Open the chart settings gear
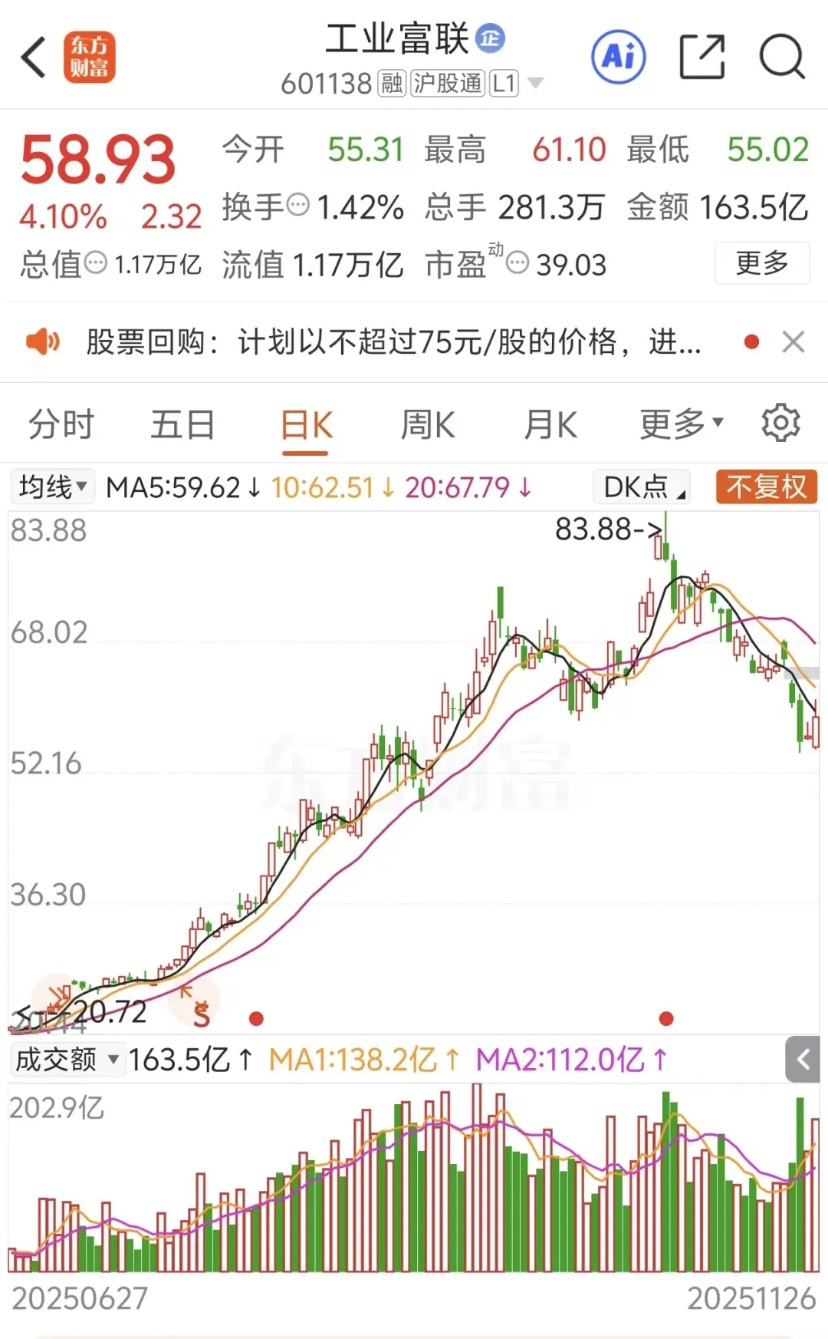 tap(781, 423)
